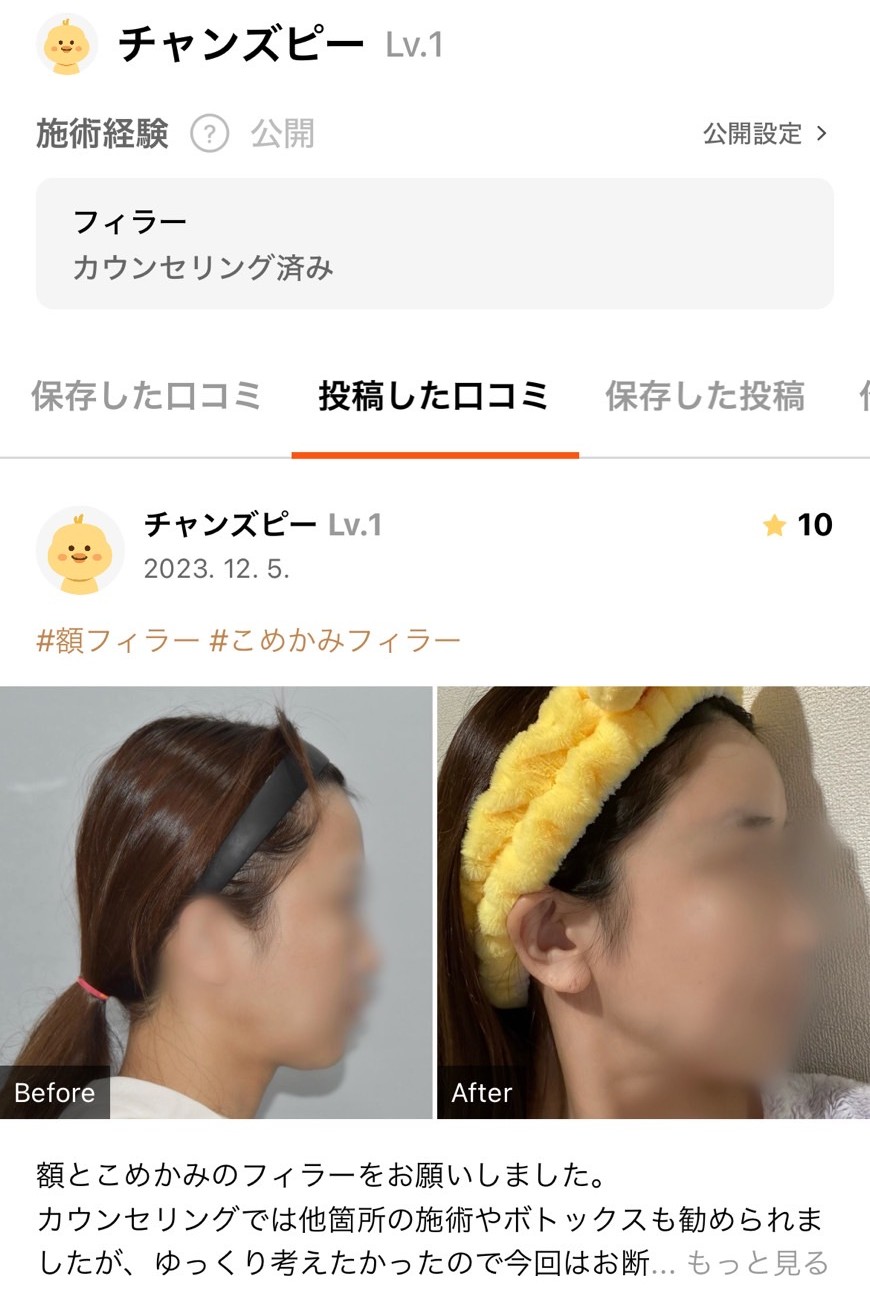View the After photo
Screen dimensions: 870x1301
point(653,902)
